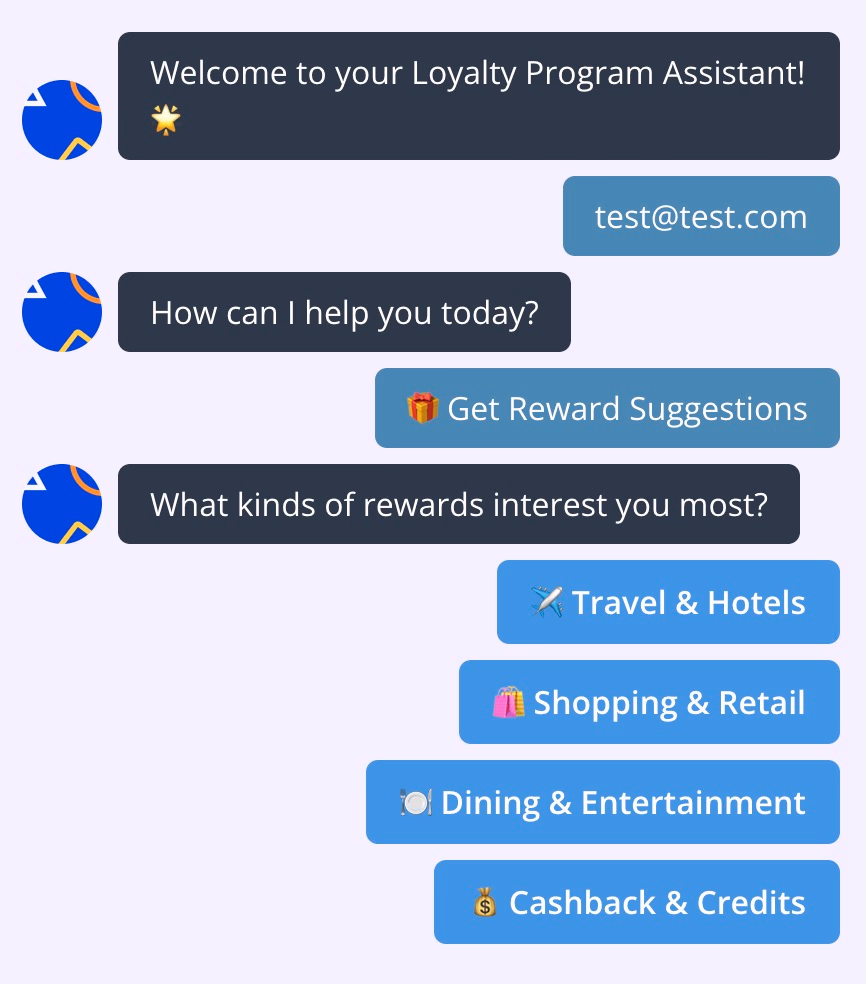Pick Dining & Entertainment rewards
The width and height of the screenshot is (866, 984).
(603, 802)
